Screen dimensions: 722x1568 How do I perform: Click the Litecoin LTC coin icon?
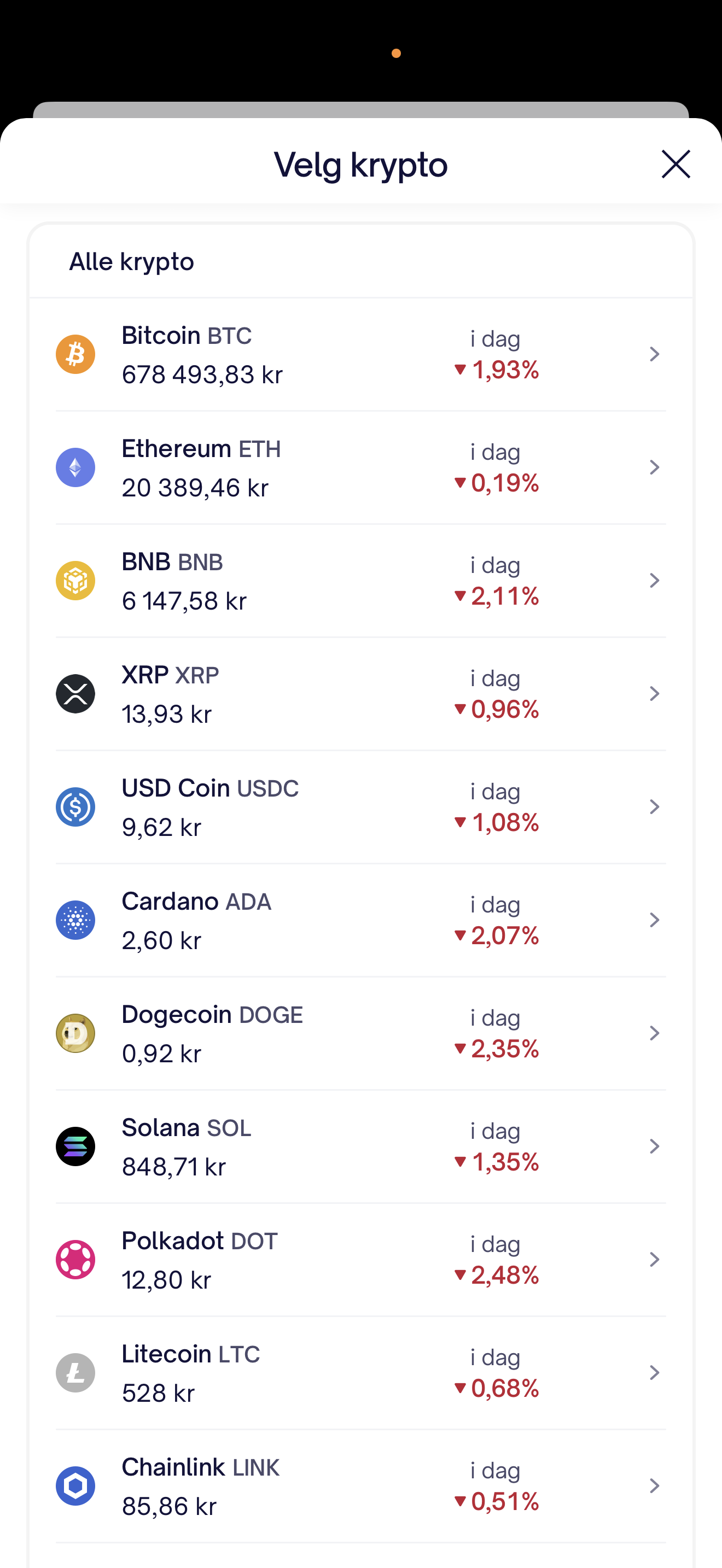coord(75,1373)
